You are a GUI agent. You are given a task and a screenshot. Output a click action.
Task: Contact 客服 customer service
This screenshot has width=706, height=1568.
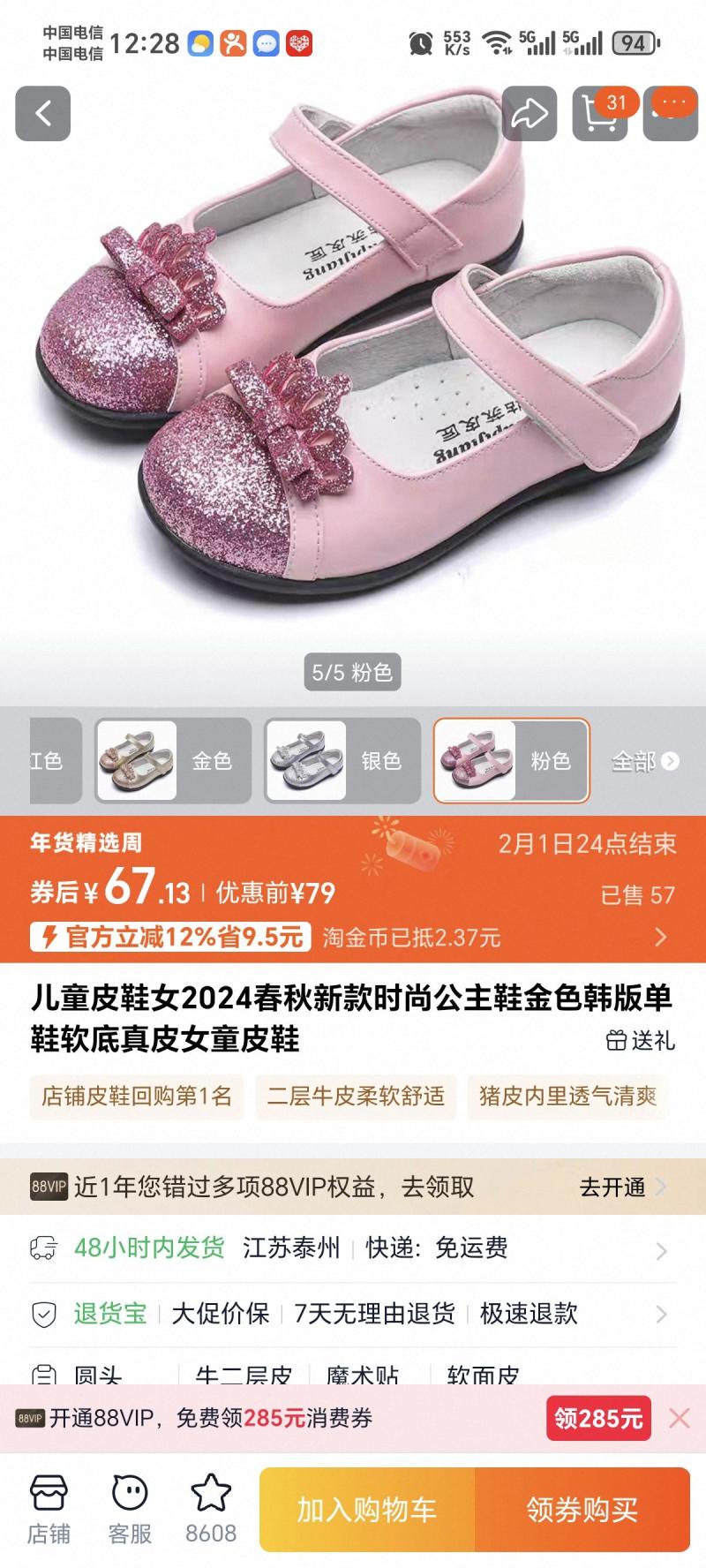(130, 1510)
